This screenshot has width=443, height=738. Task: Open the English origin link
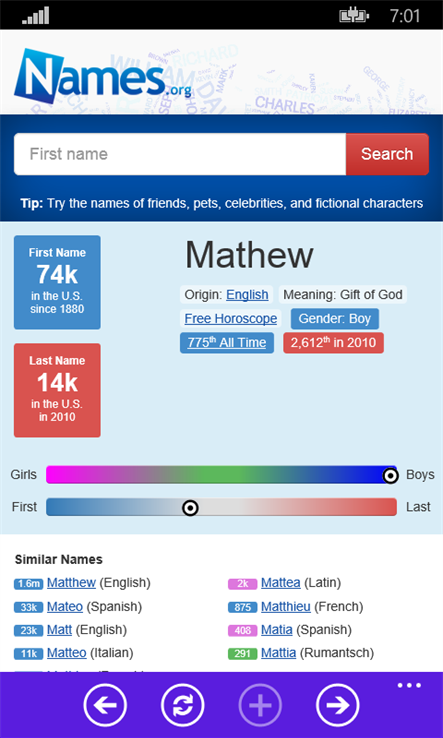point(247,295)
